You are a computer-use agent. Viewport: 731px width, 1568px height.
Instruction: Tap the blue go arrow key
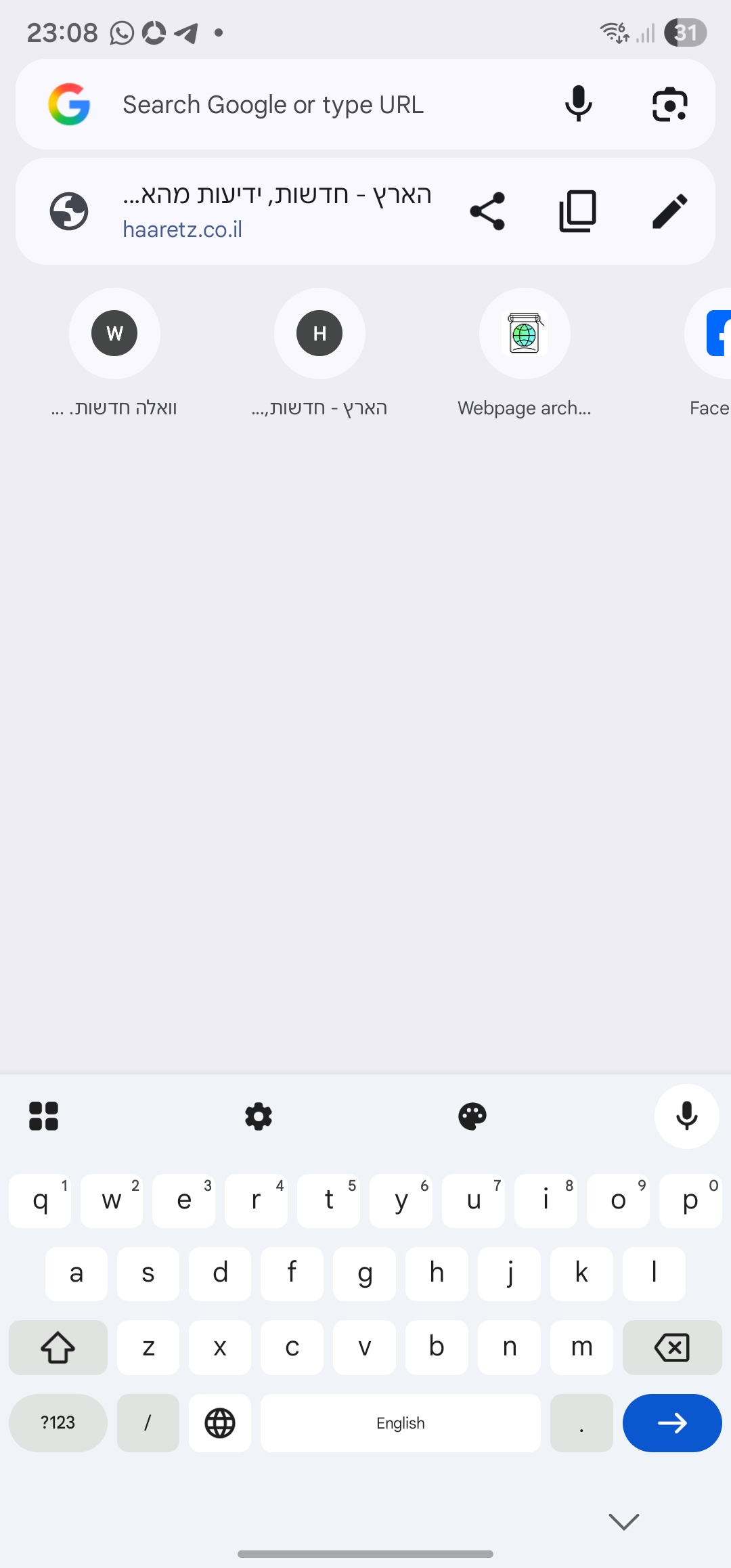click(671, 1423)
